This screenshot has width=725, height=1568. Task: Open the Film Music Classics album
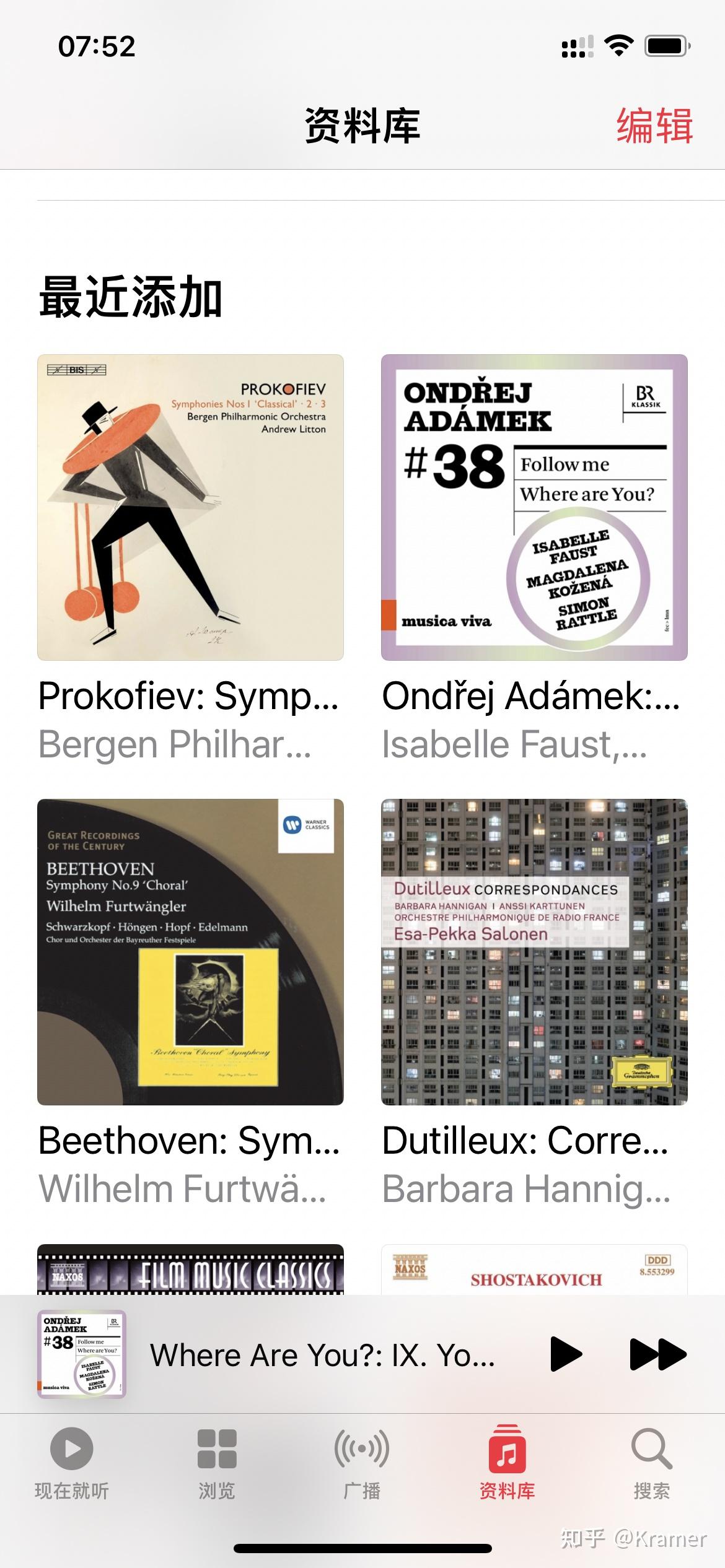pos(190,1270)
